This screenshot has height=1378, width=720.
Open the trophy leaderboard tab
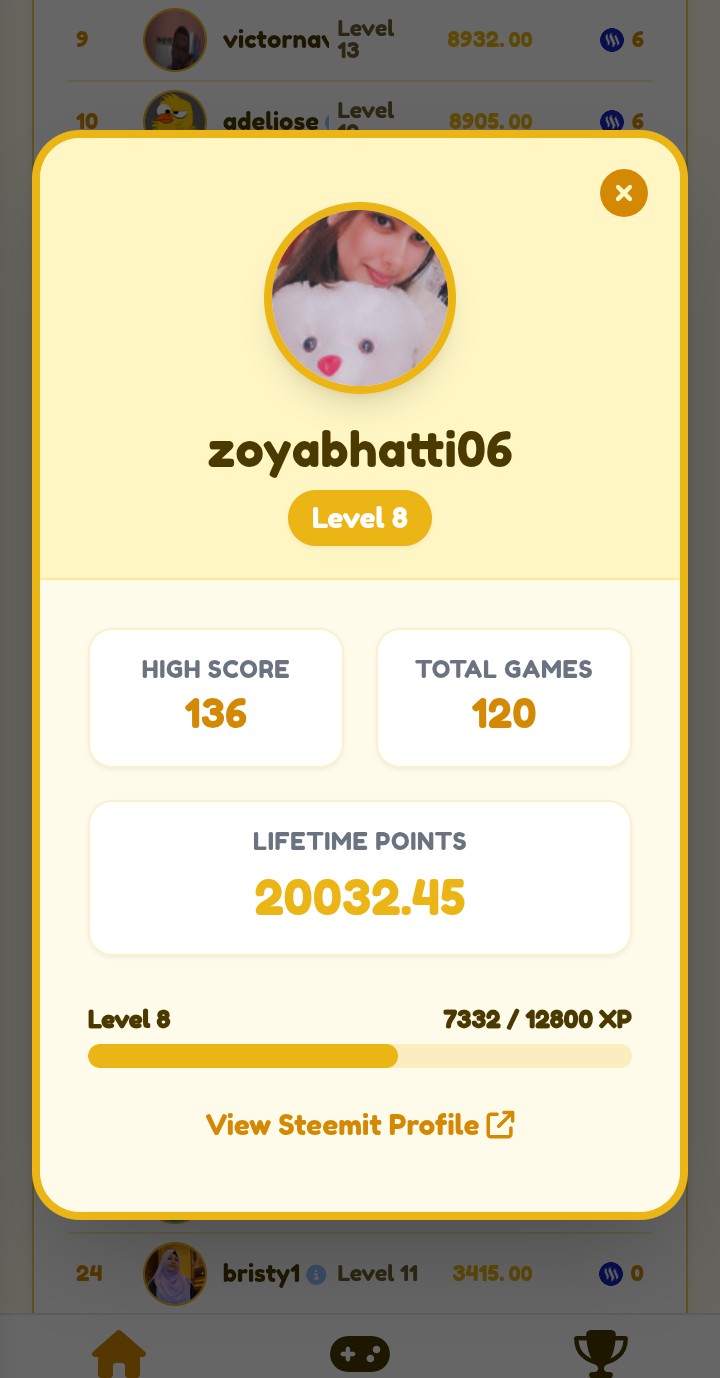(601, 1354)
